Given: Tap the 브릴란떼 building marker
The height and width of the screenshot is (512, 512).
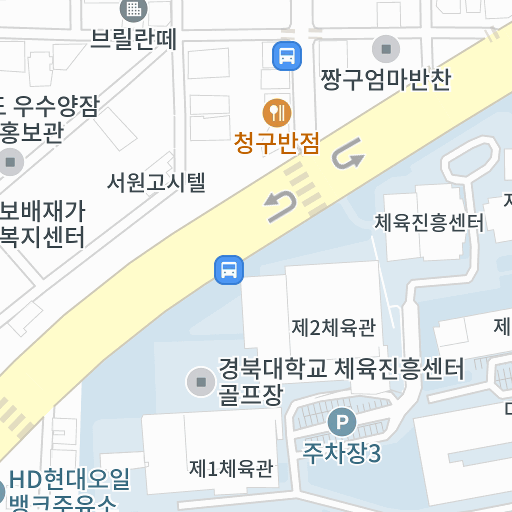Looking at the screenshot, I should (134, 9).
